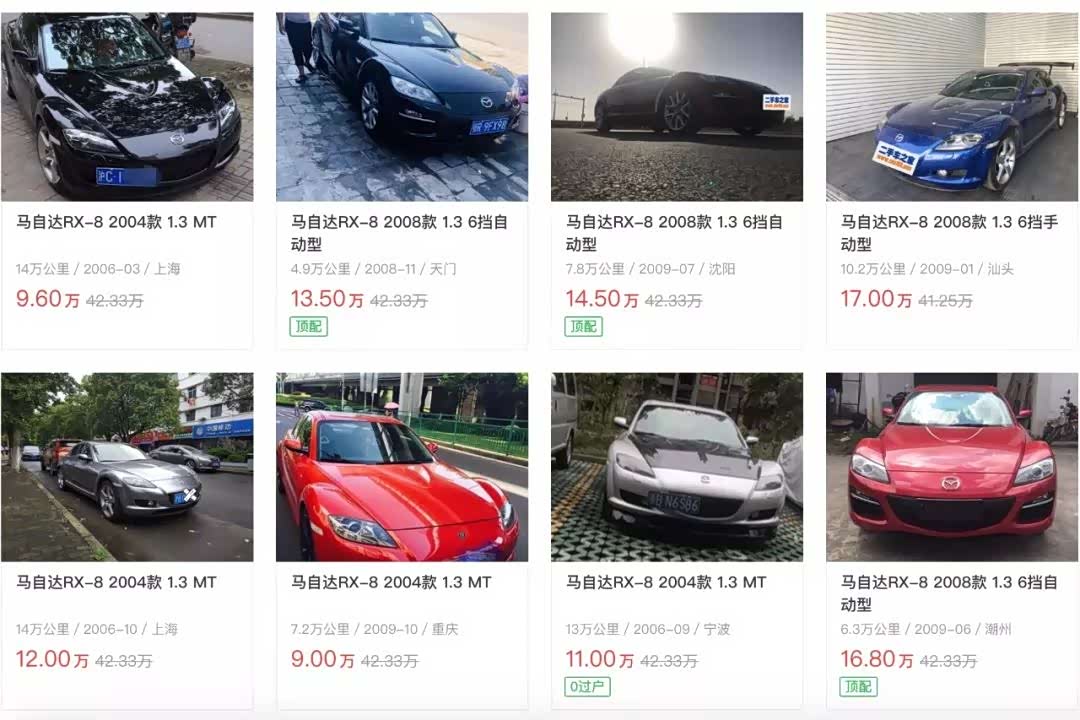1080x720 pixels.
Task: Open the 11.00万 RX-8 listing from 宁波
Action: point(676,467)
